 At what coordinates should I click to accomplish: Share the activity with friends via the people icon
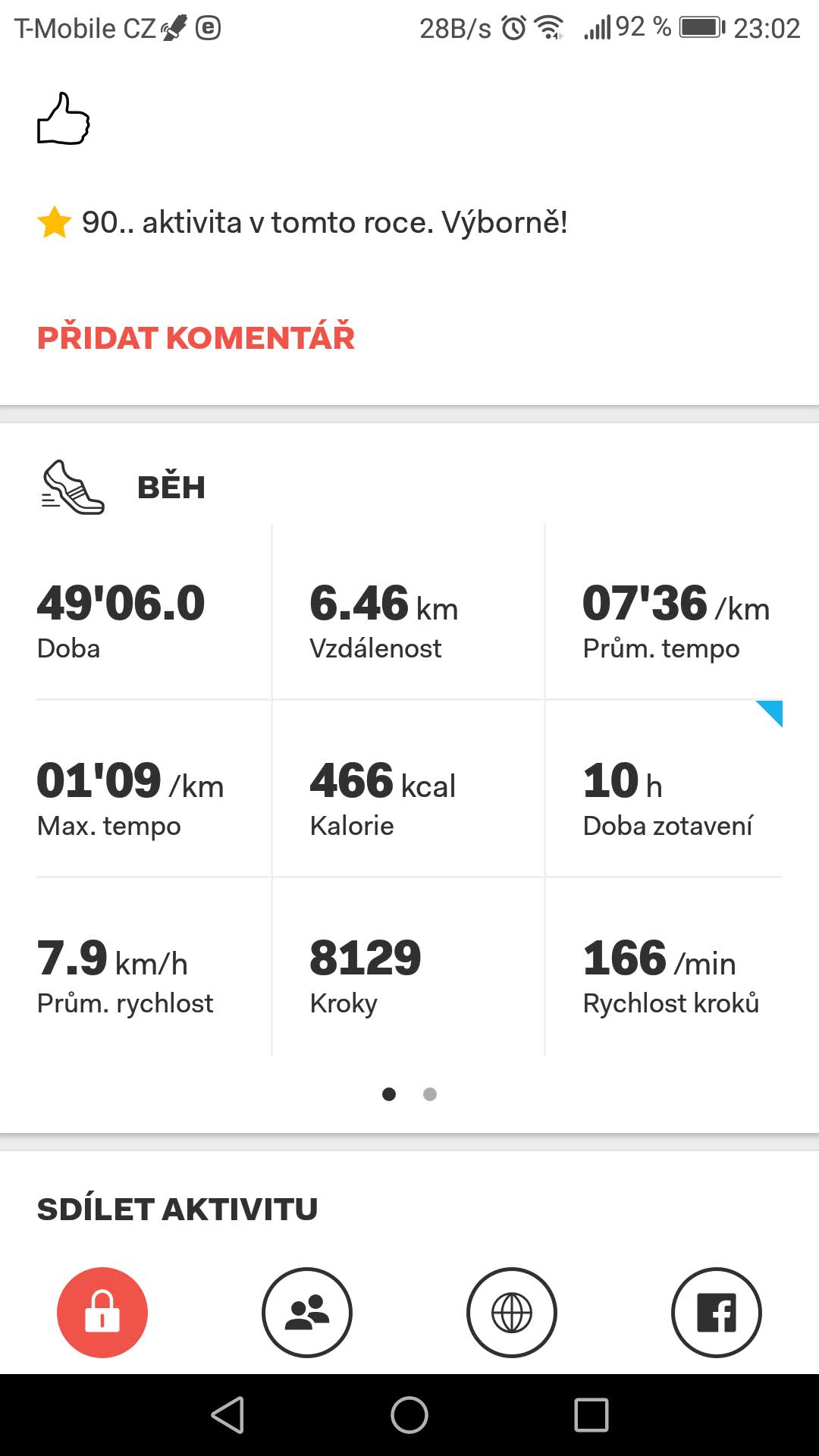tap(307, 1312)
